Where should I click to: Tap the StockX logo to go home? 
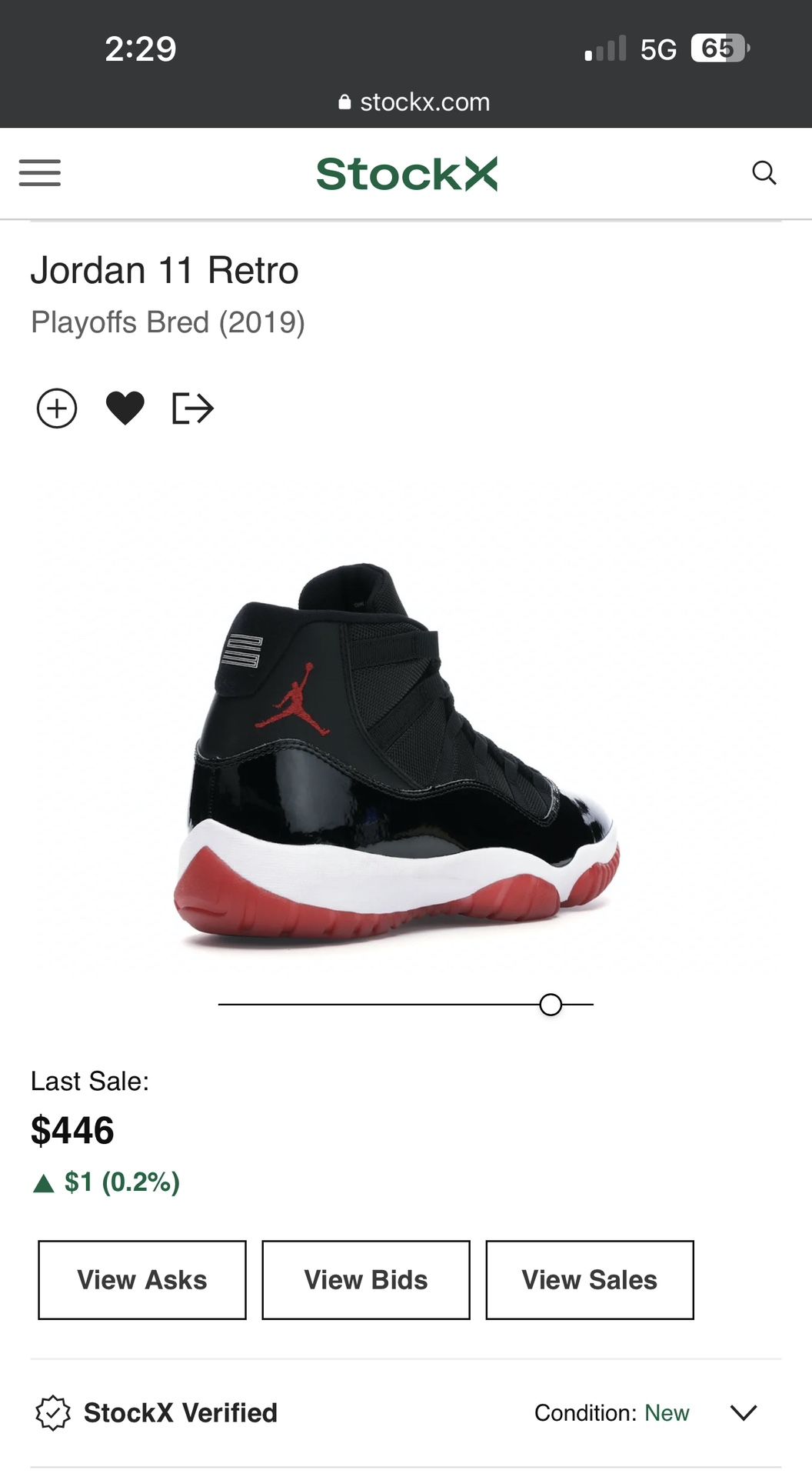click(407, 173)
